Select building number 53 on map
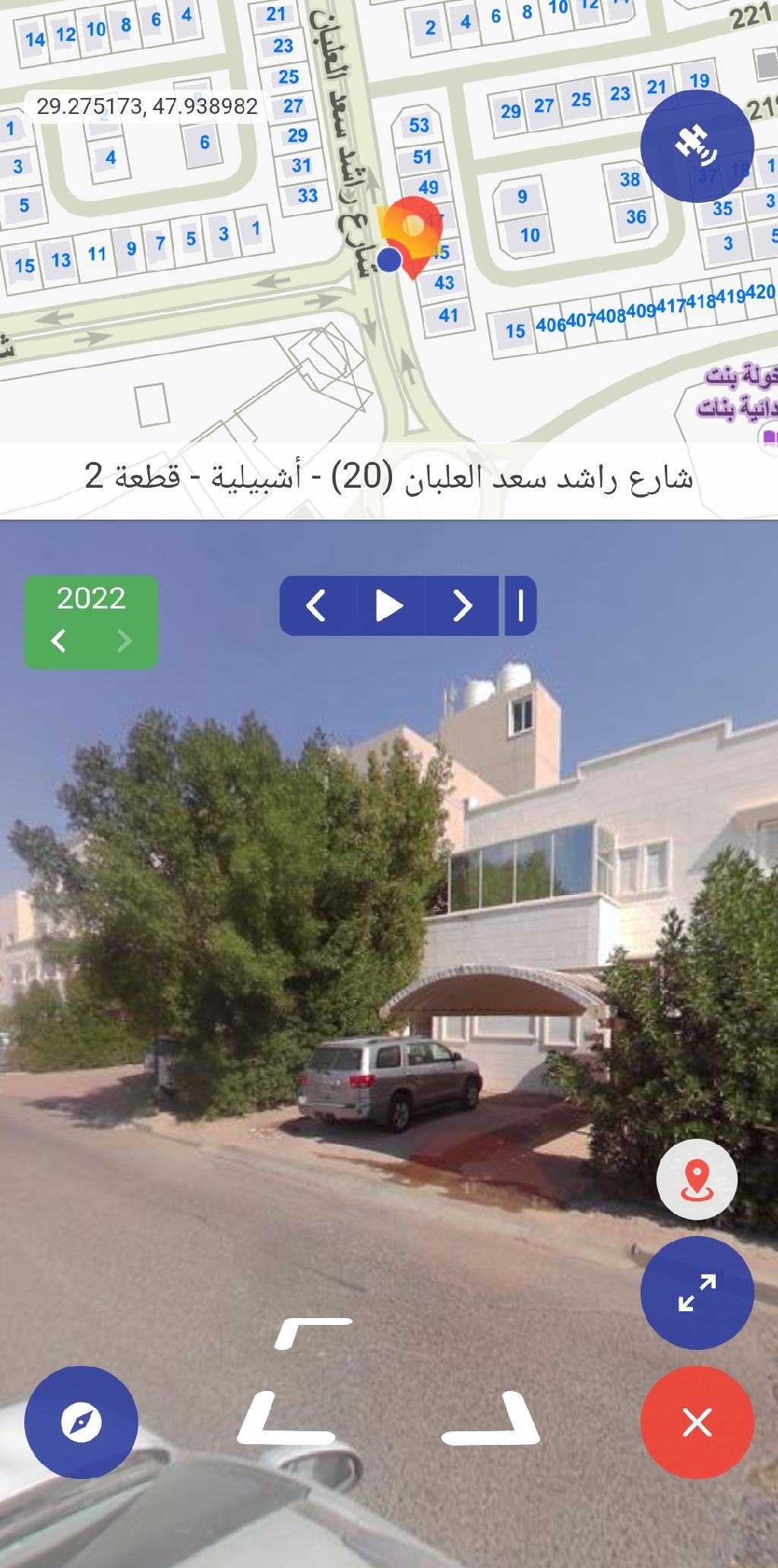 419,125
